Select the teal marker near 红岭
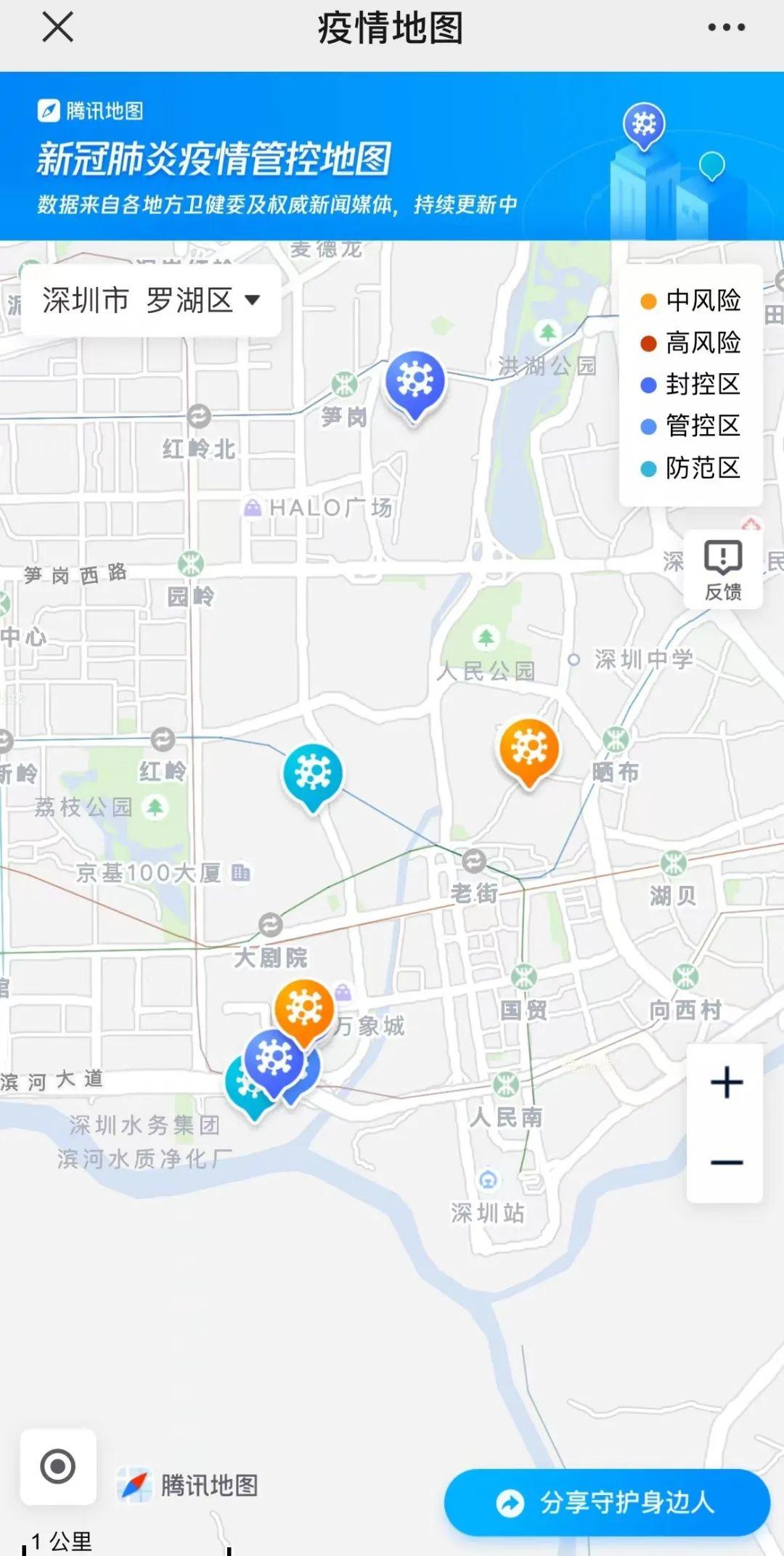The image size is (784, 1556). coord(313,773)
